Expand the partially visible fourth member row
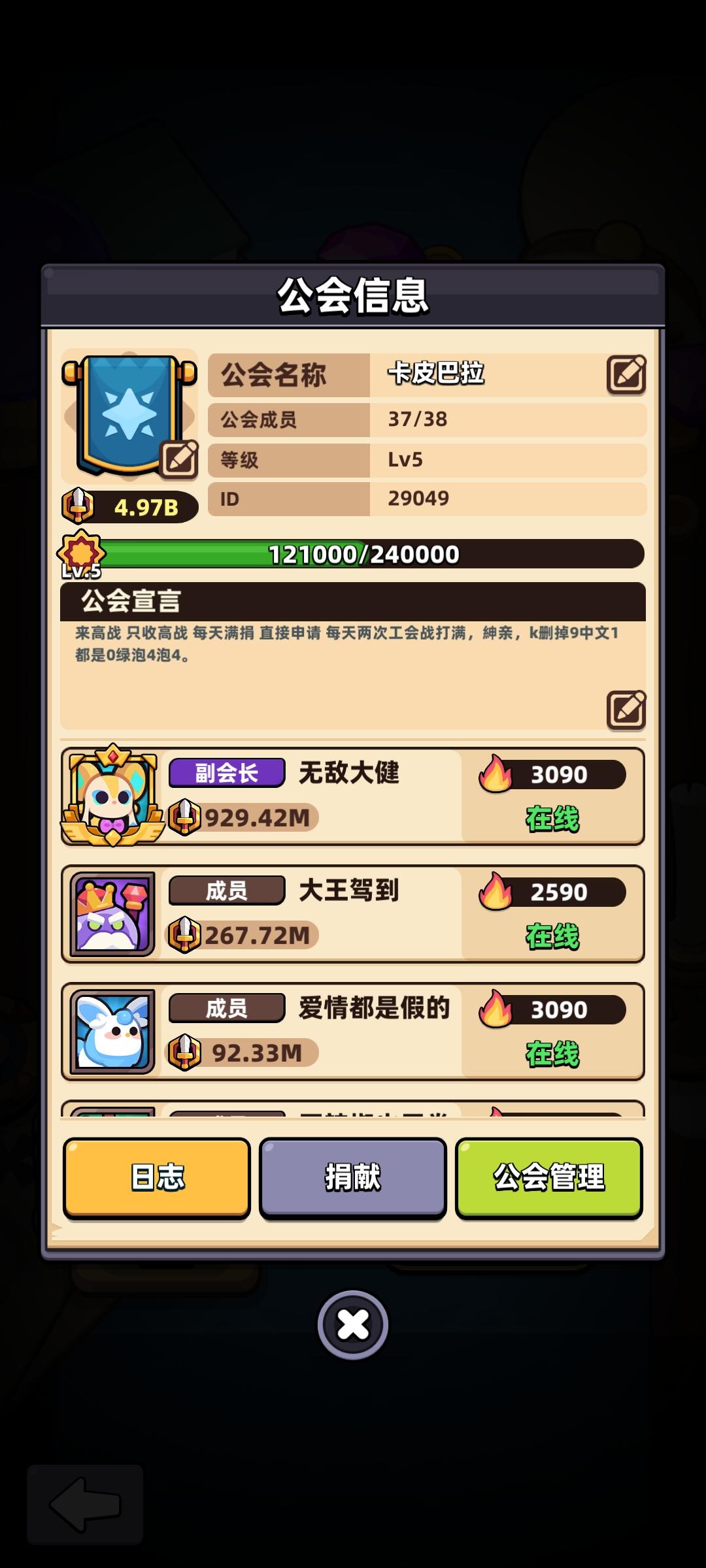 pos(353,1111)
